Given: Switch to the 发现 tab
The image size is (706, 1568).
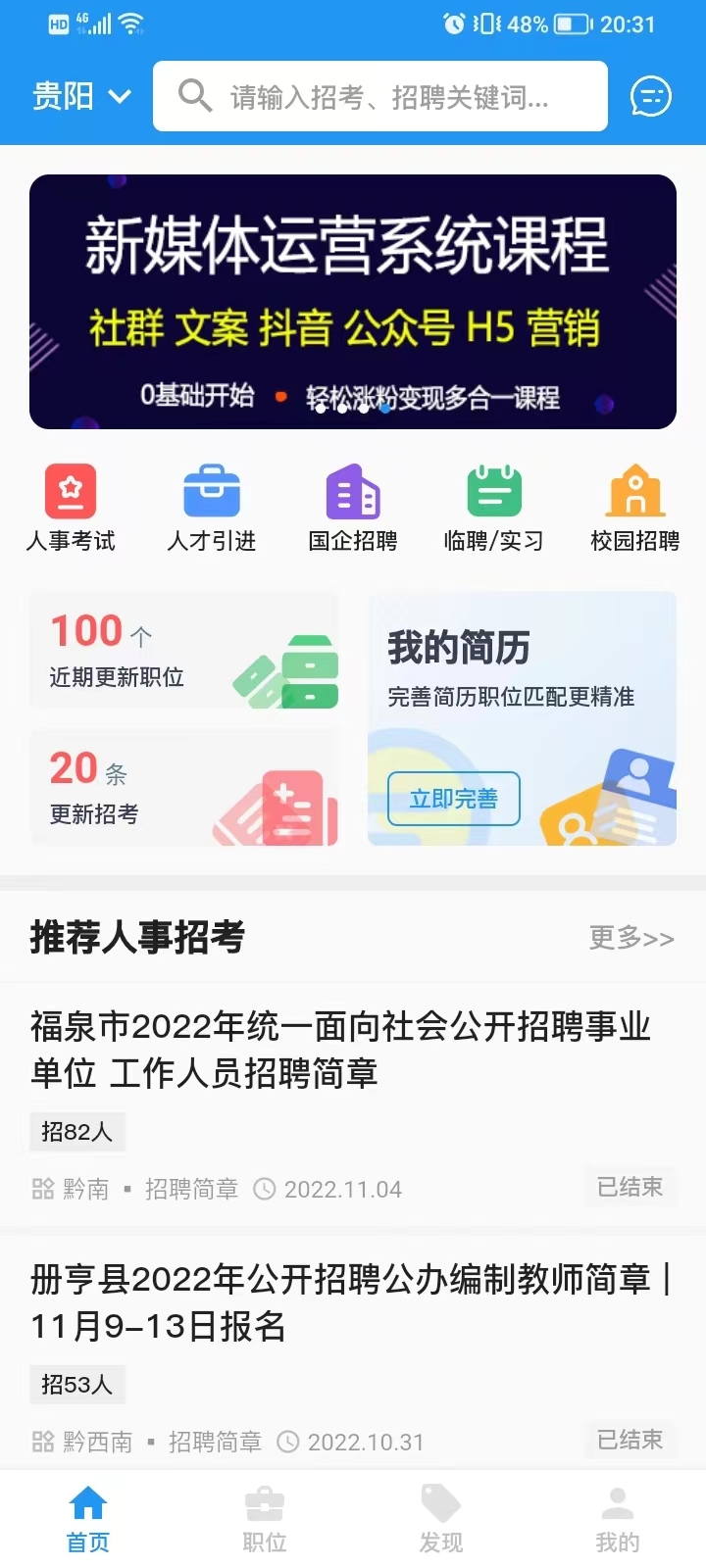Looking at the screenshot, I should [441, 1520].
